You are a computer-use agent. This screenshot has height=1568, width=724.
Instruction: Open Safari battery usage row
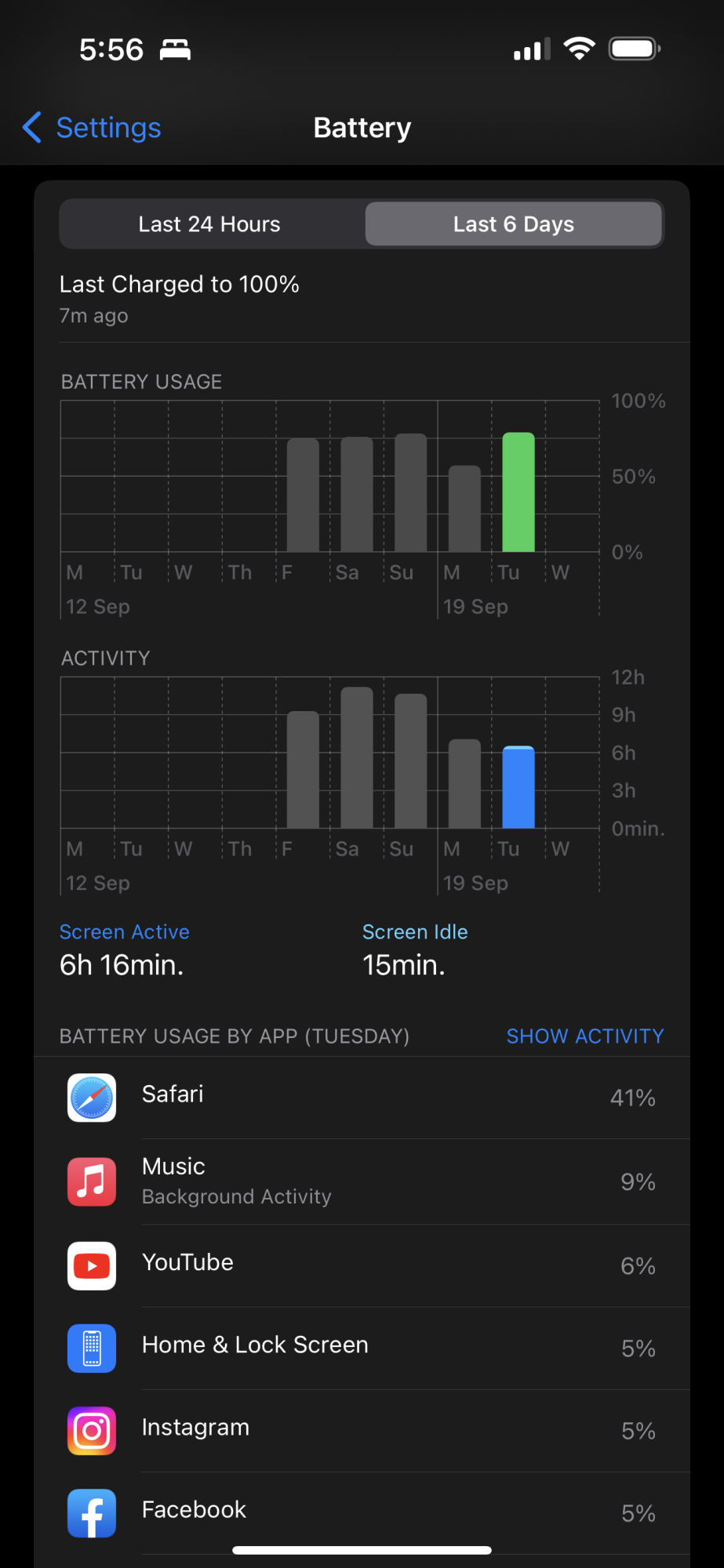362,1098
